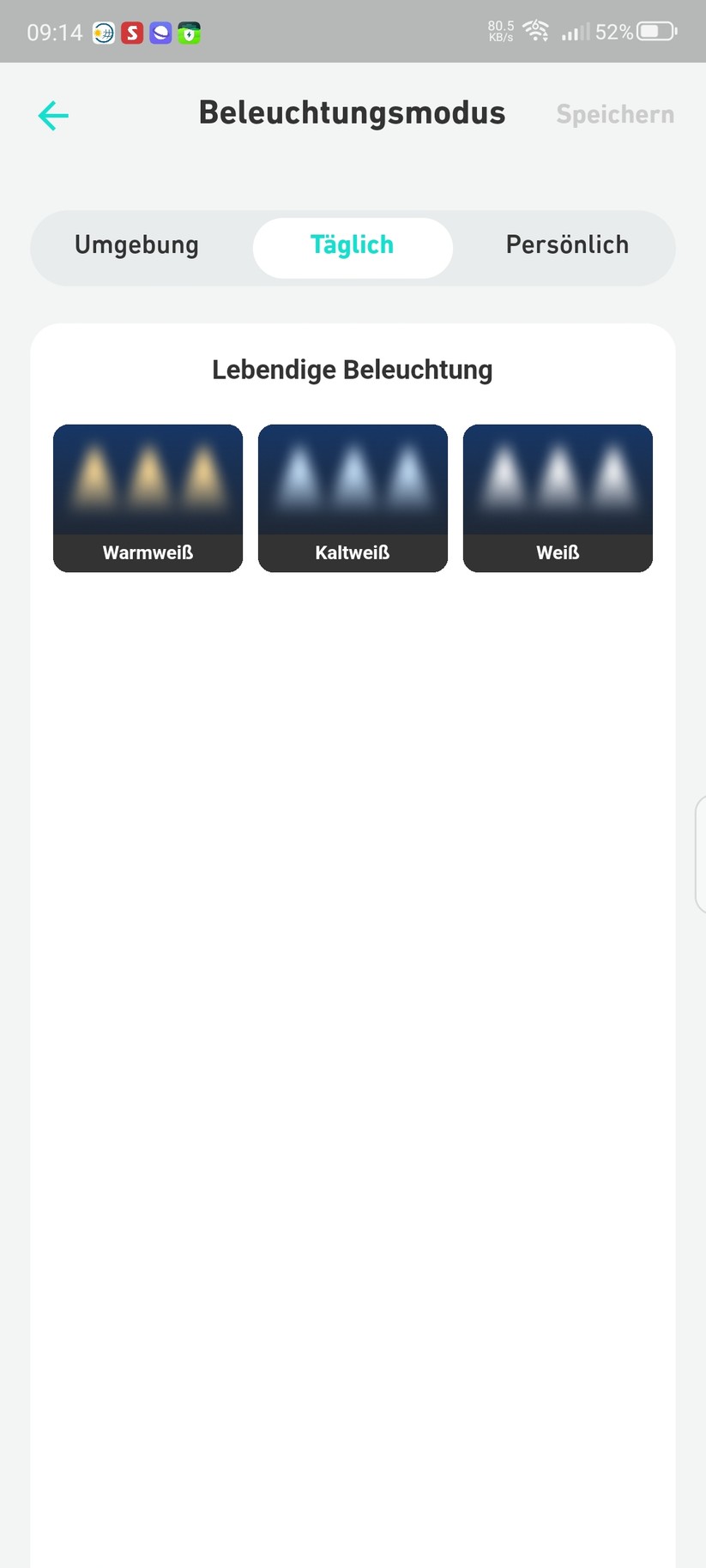Apply the Weiß lighting preset

(558, 498)
